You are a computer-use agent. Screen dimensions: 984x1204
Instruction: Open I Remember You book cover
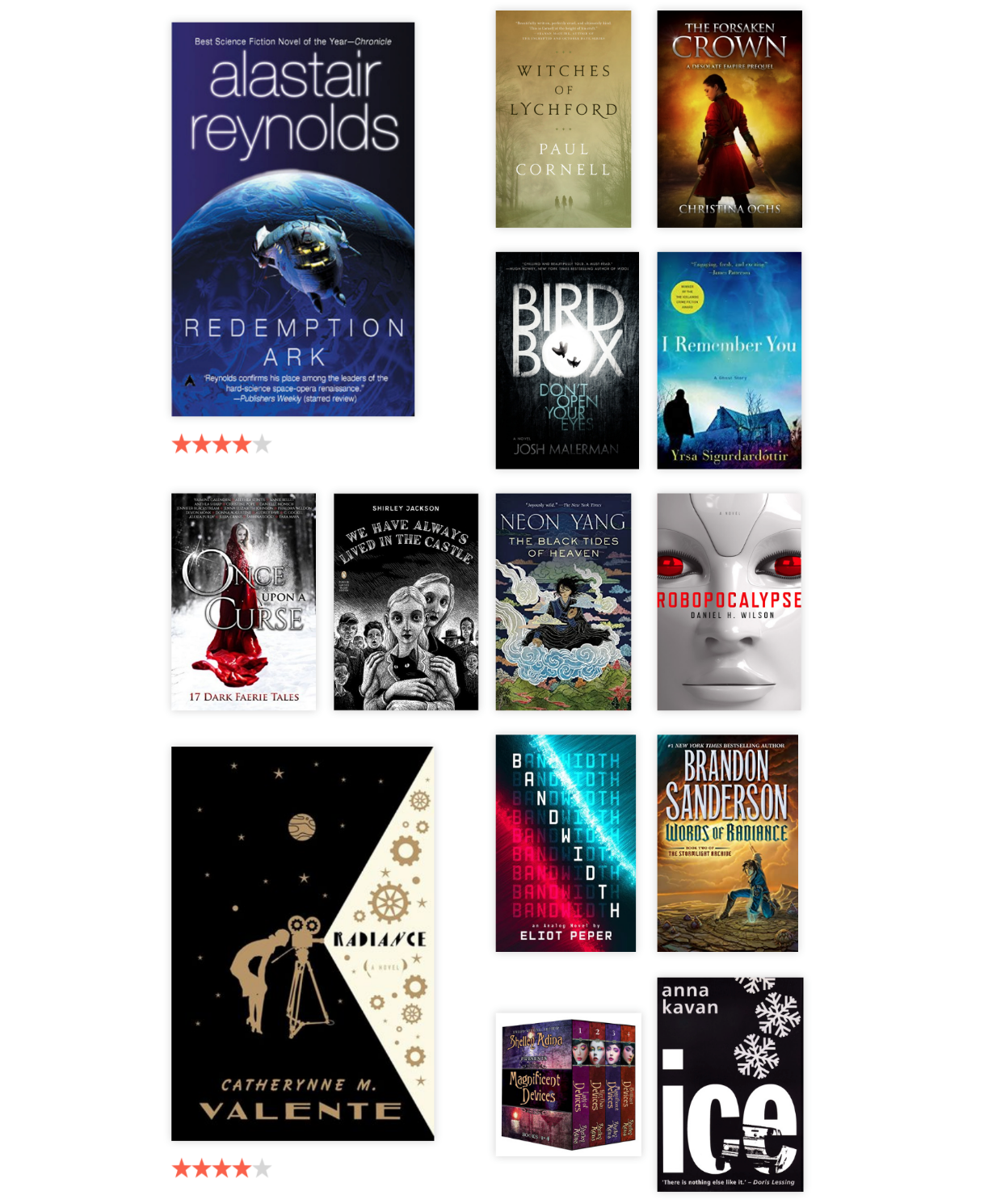point(729,360)
